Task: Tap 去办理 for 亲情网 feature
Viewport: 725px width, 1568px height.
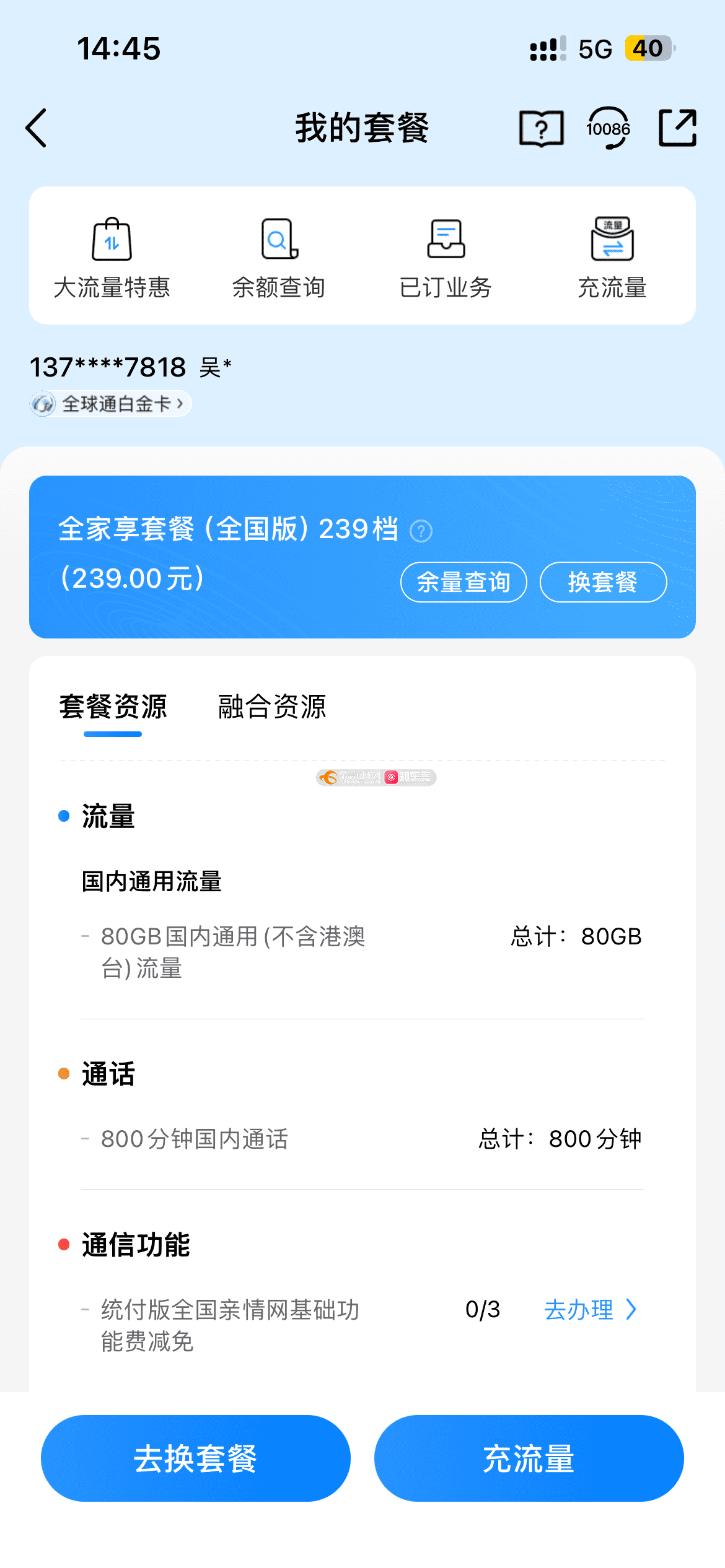Action: coord(589,1310)
